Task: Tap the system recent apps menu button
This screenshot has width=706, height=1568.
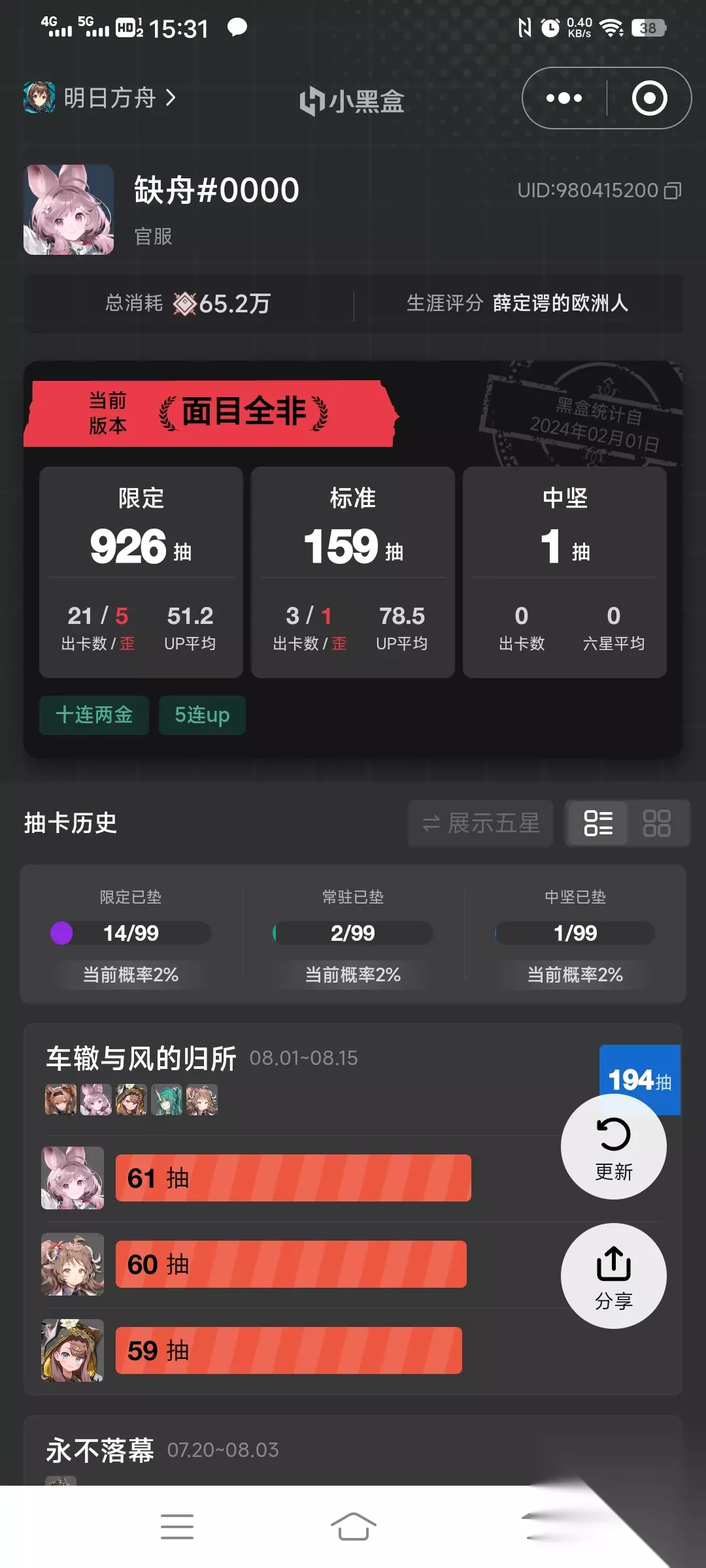Action: (177, 1527)
